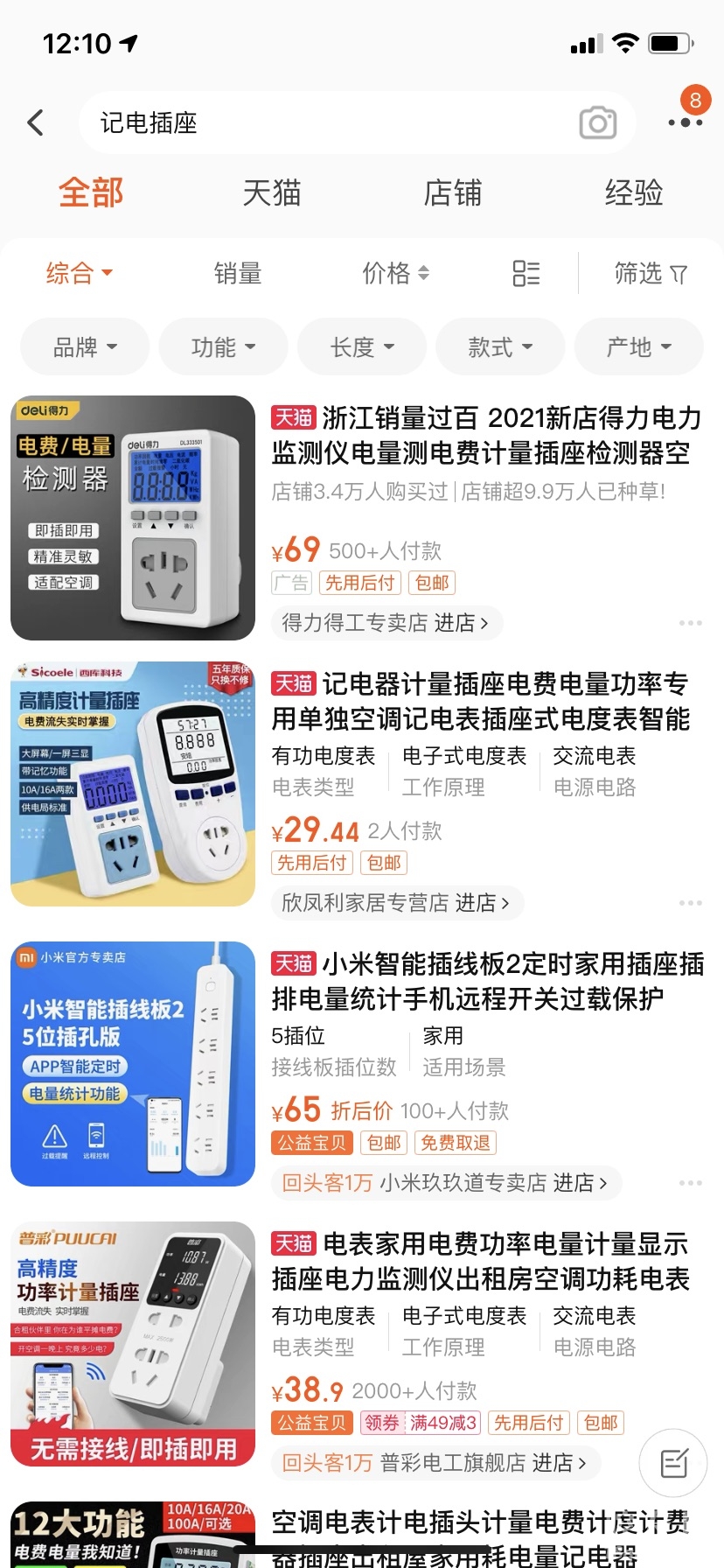Switch to the 天猫 tab
The width and height of the screenshot is (724, 1568).
click(x=271, y=192)
